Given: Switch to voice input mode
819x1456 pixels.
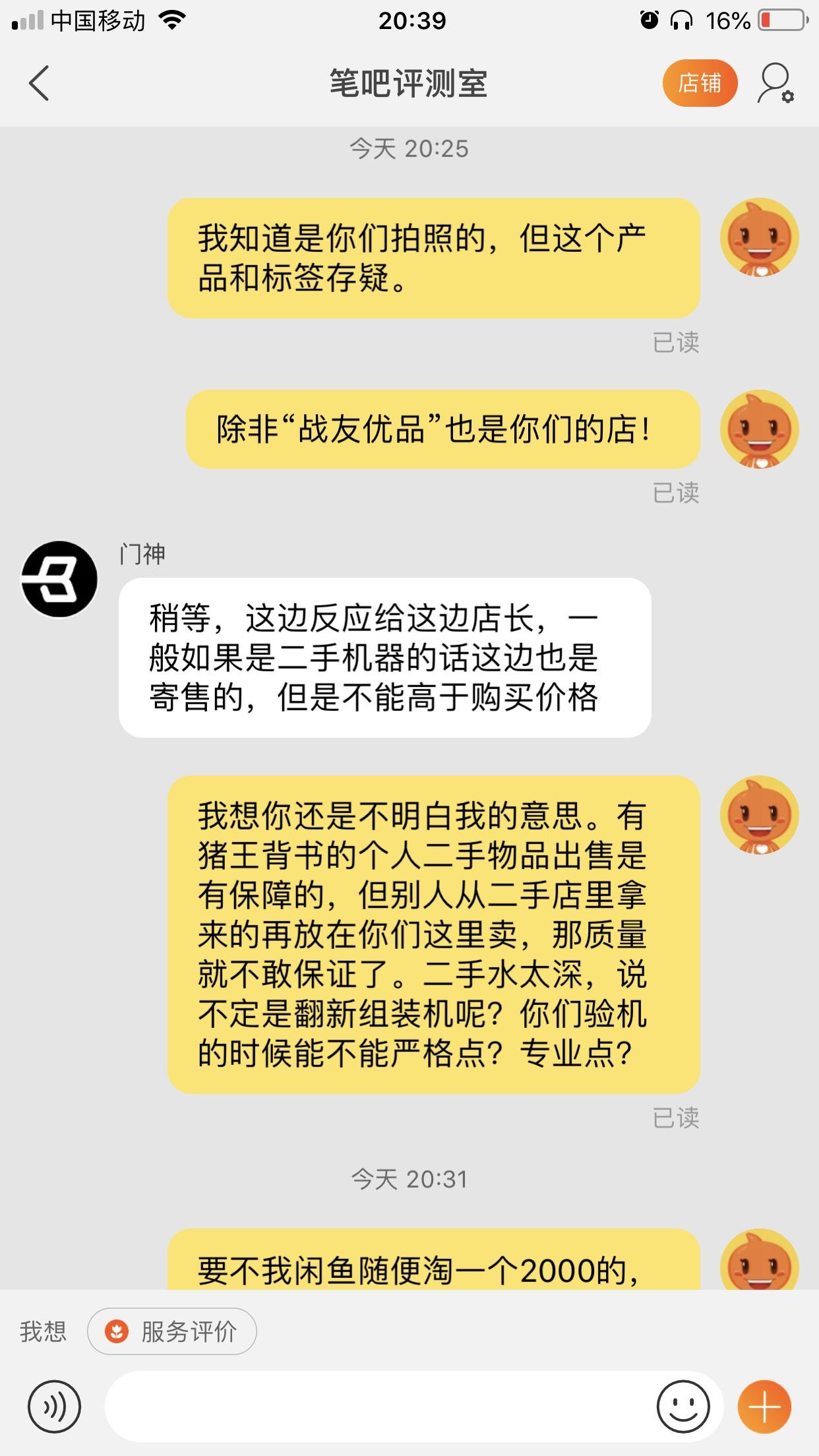Looking at the screenshot, I should 54,1407.
